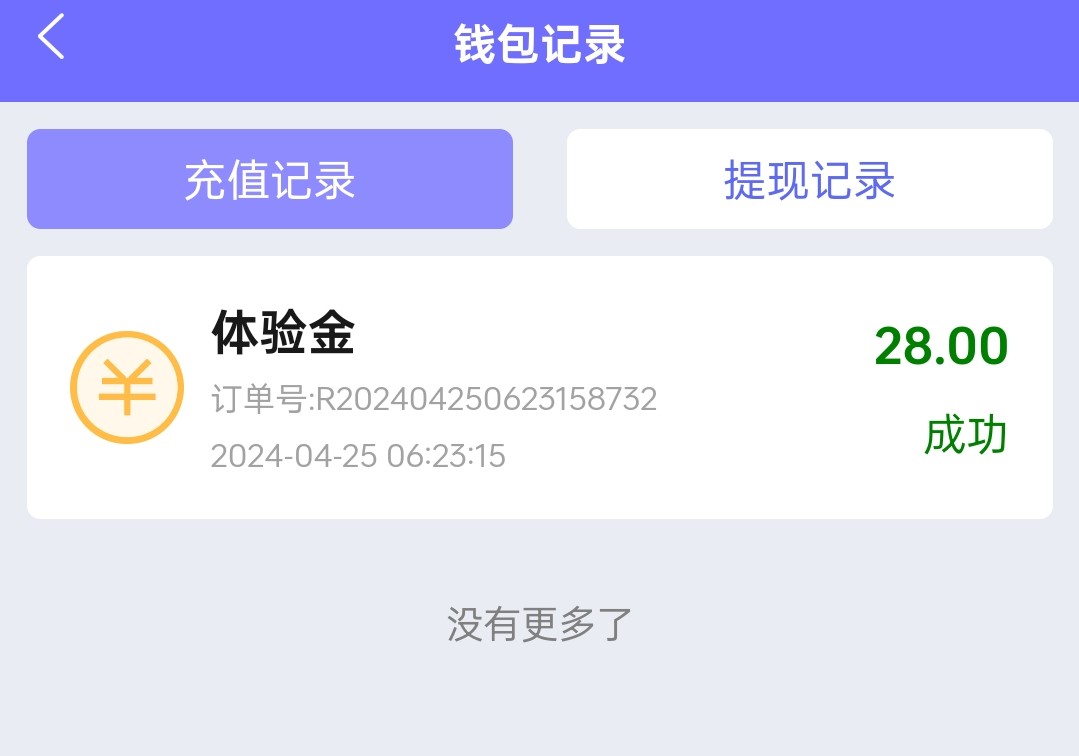Open the 体验金 28.00 record
This screenshot has height=756, width=1079.
539,387
